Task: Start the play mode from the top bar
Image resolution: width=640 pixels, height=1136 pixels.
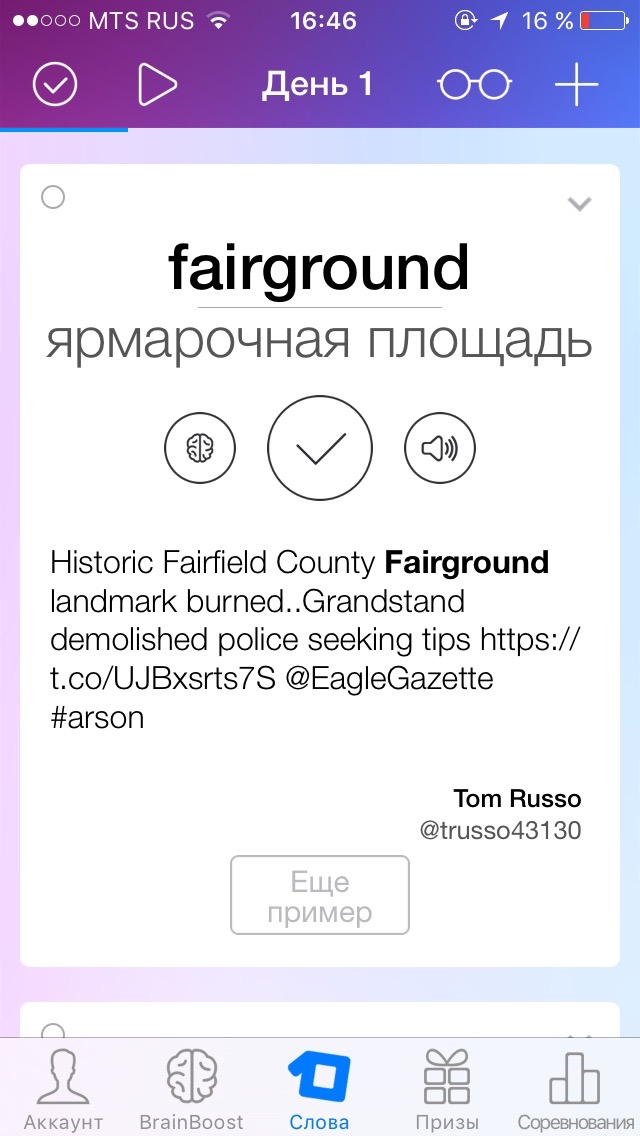Action: pyautogui.click(x=157, y=85)
